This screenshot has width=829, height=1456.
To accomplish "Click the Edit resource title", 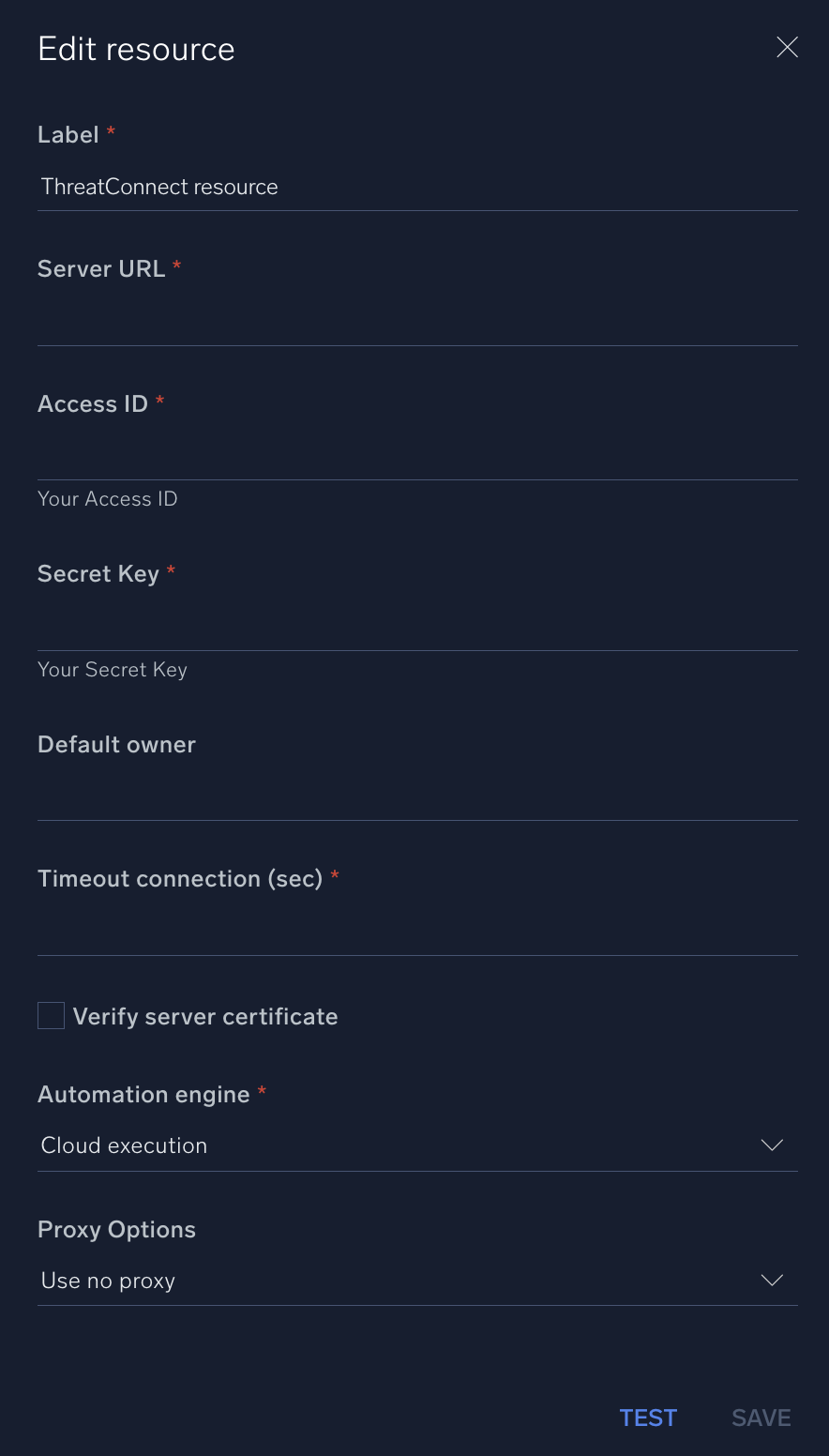I will tap(136, 48).
